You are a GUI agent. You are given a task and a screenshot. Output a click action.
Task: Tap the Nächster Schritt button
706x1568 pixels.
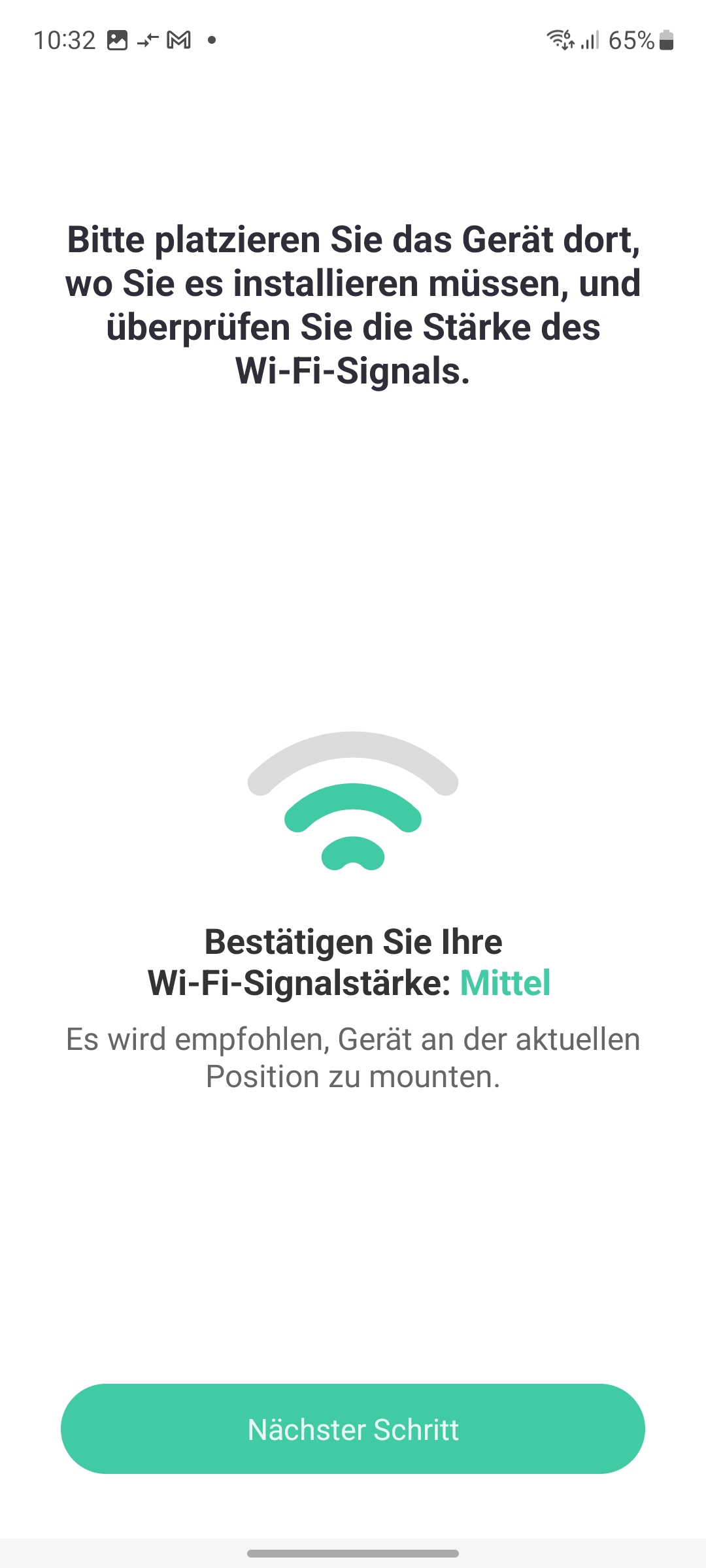coord(353,1429)
